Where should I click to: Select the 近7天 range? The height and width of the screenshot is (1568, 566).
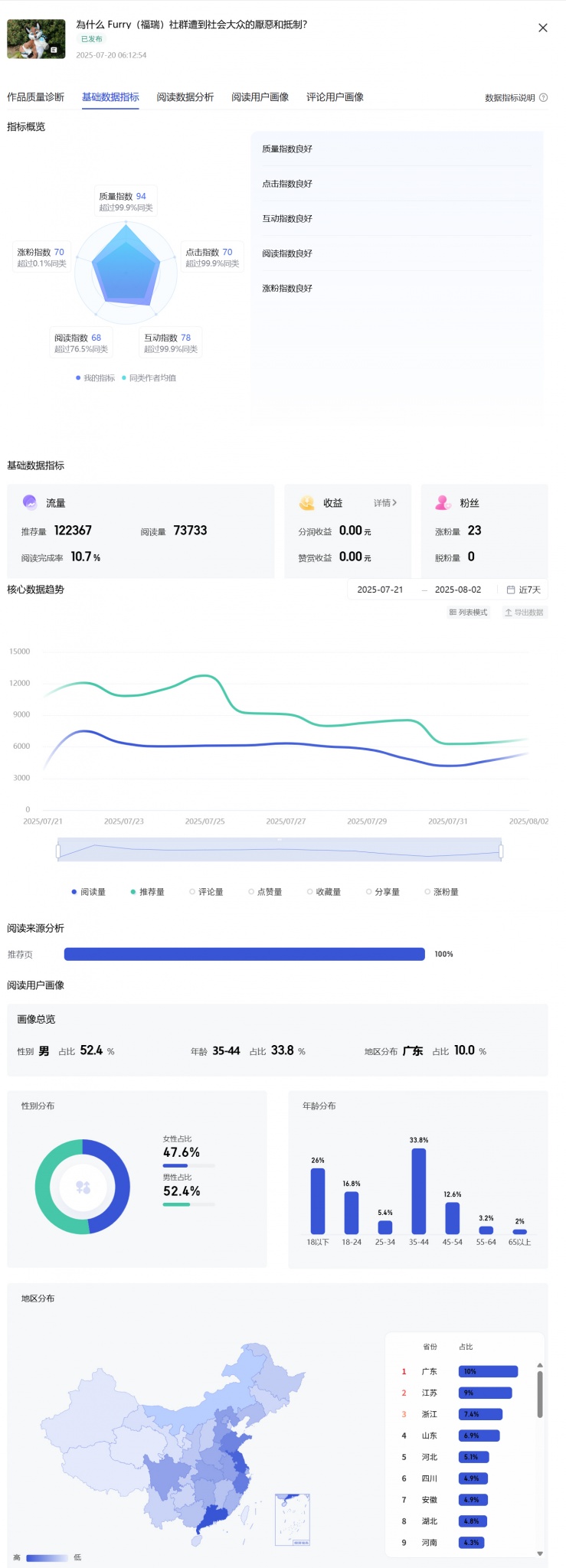(524, 590)
